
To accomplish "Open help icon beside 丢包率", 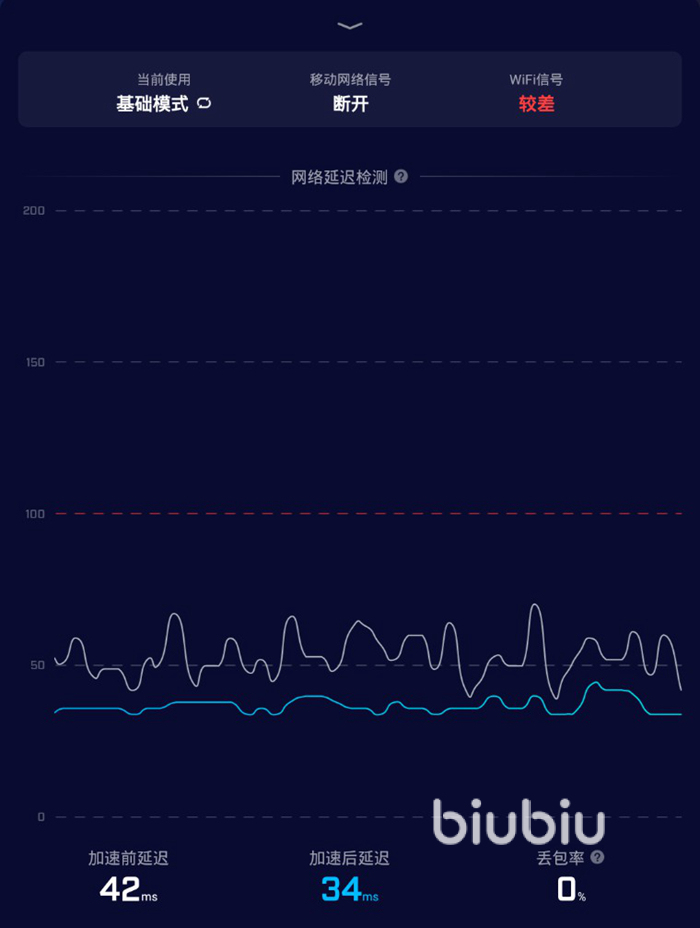I will [x=597, y=857].
